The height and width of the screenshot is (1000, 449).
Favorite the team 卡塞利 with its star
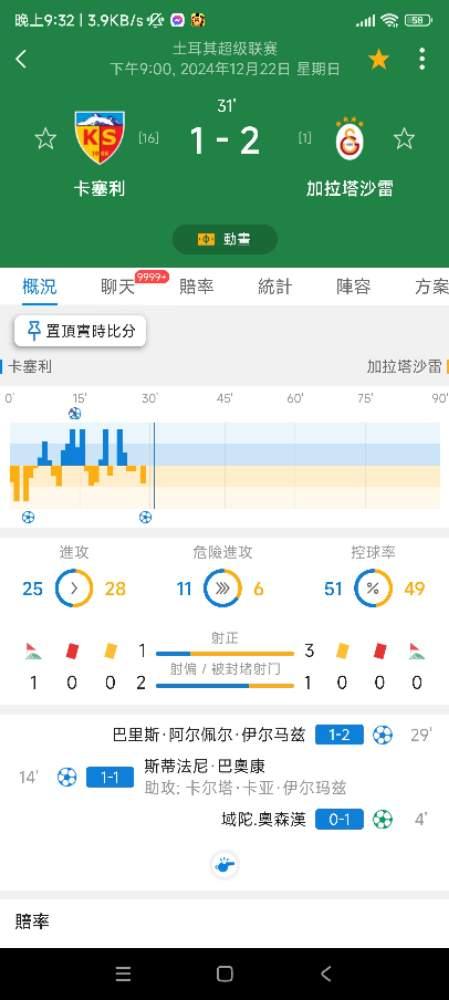coord(45,138)
